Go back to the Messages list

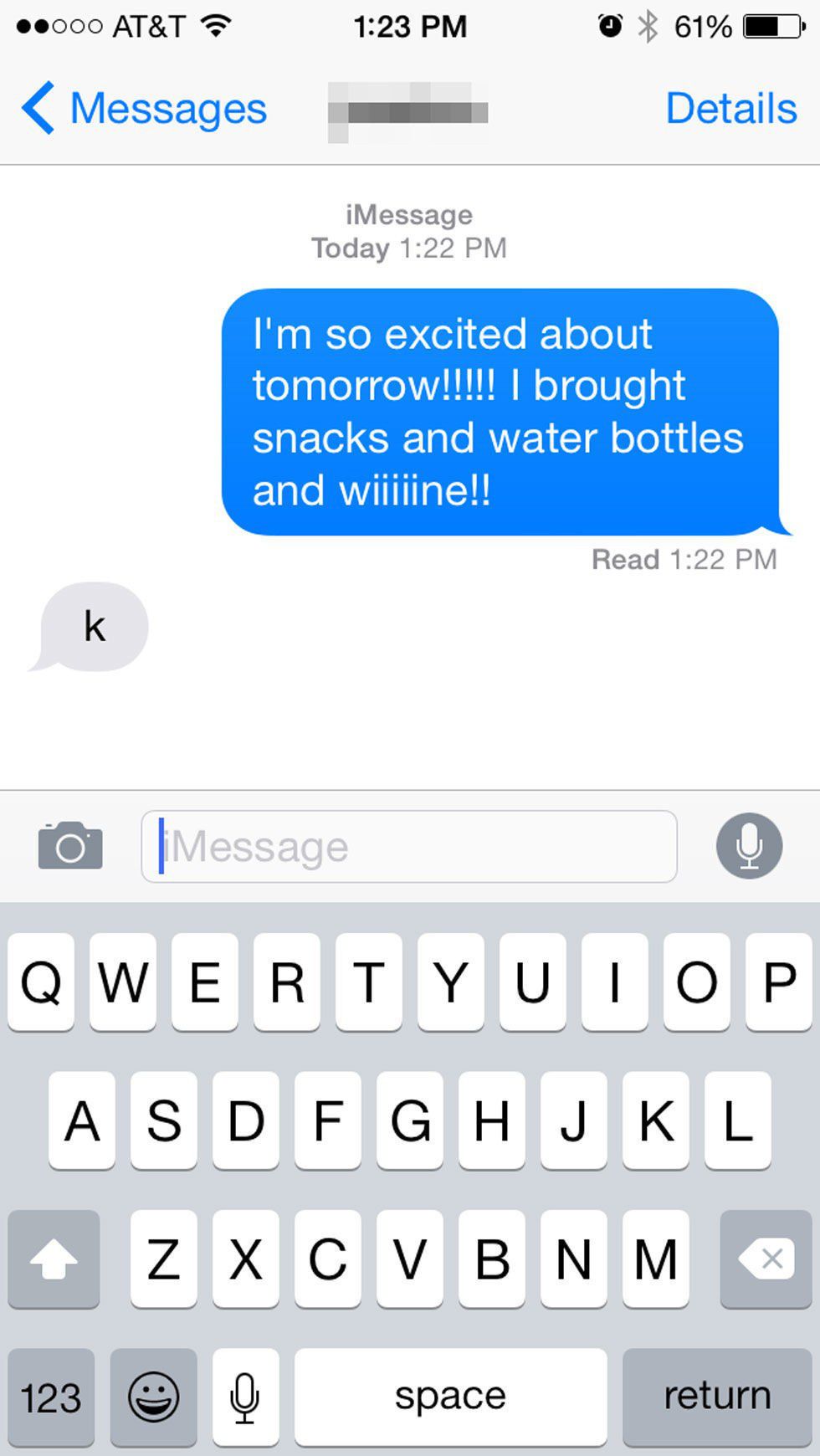coord(144,109)
